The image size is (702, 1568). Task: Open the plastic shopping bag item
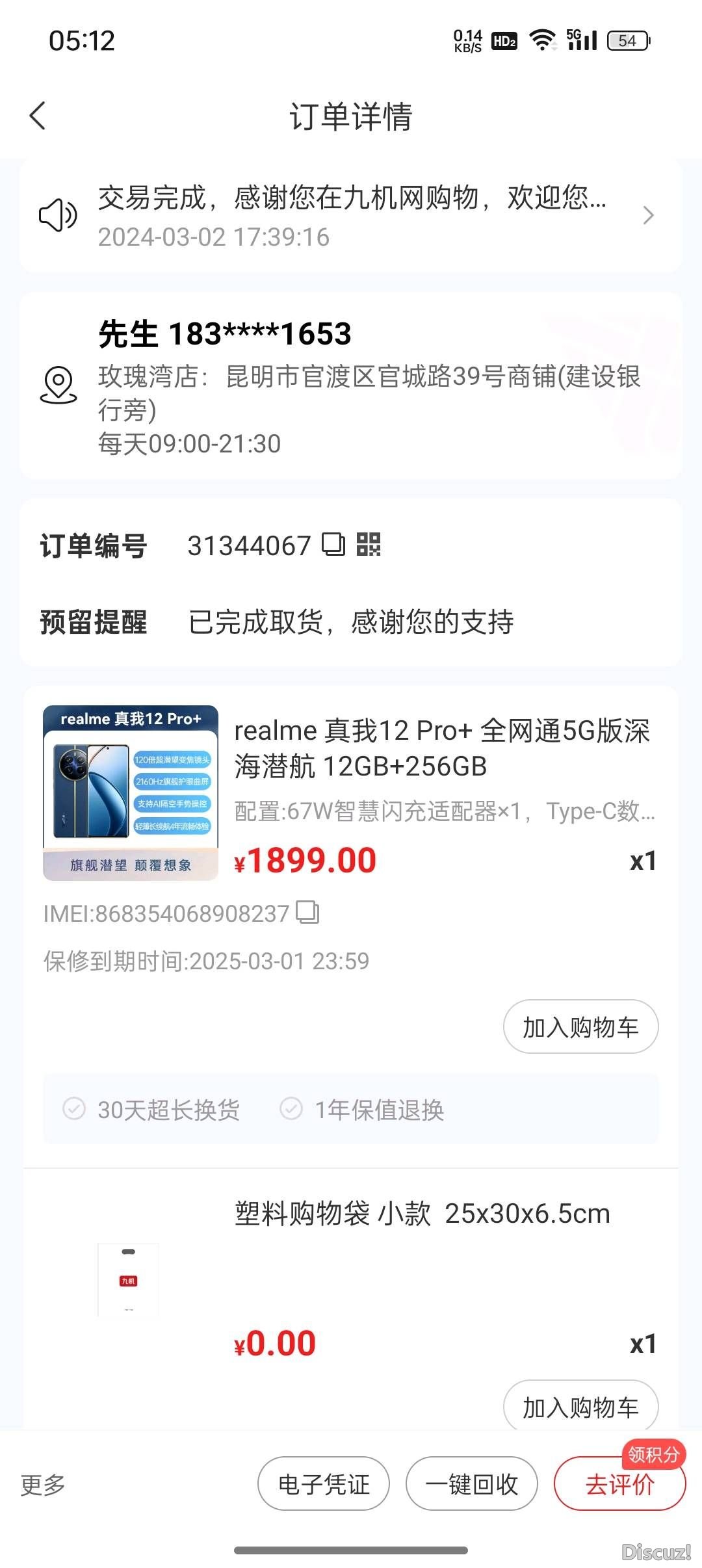pyautogui.click(x=422, y=1214)
